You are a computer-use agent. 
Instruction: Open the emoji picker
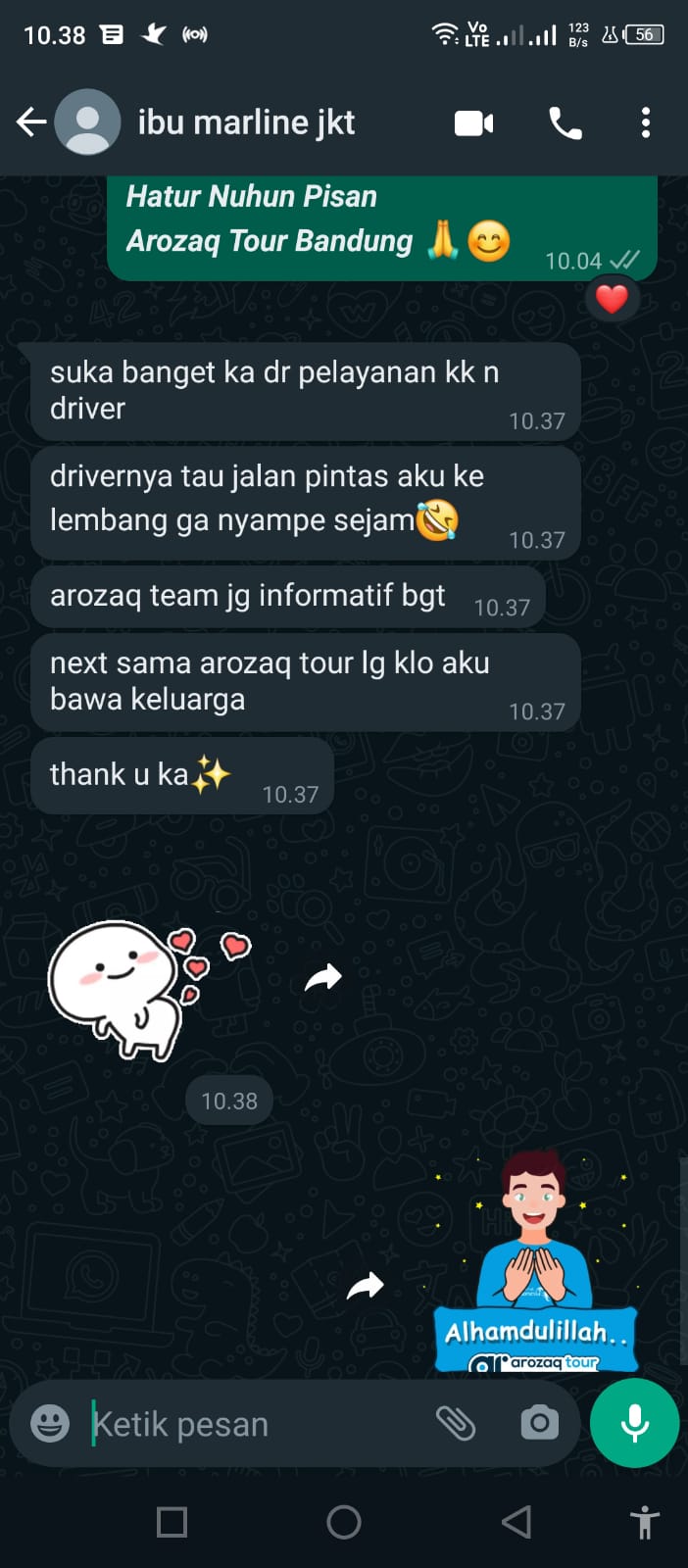50,1423
